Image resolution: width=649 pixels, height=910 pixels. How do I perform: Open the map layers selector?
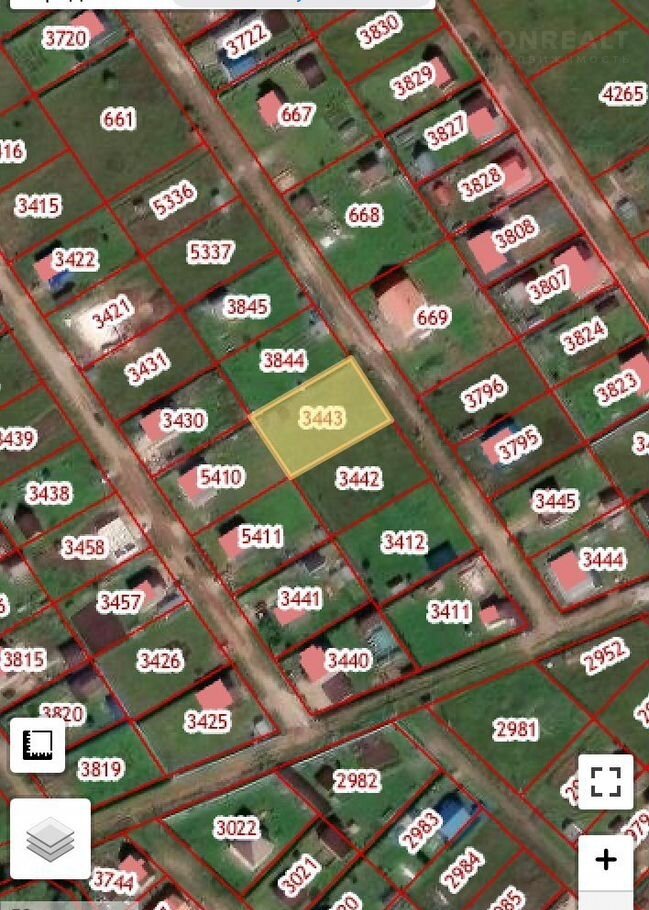[x=50, y=838]
